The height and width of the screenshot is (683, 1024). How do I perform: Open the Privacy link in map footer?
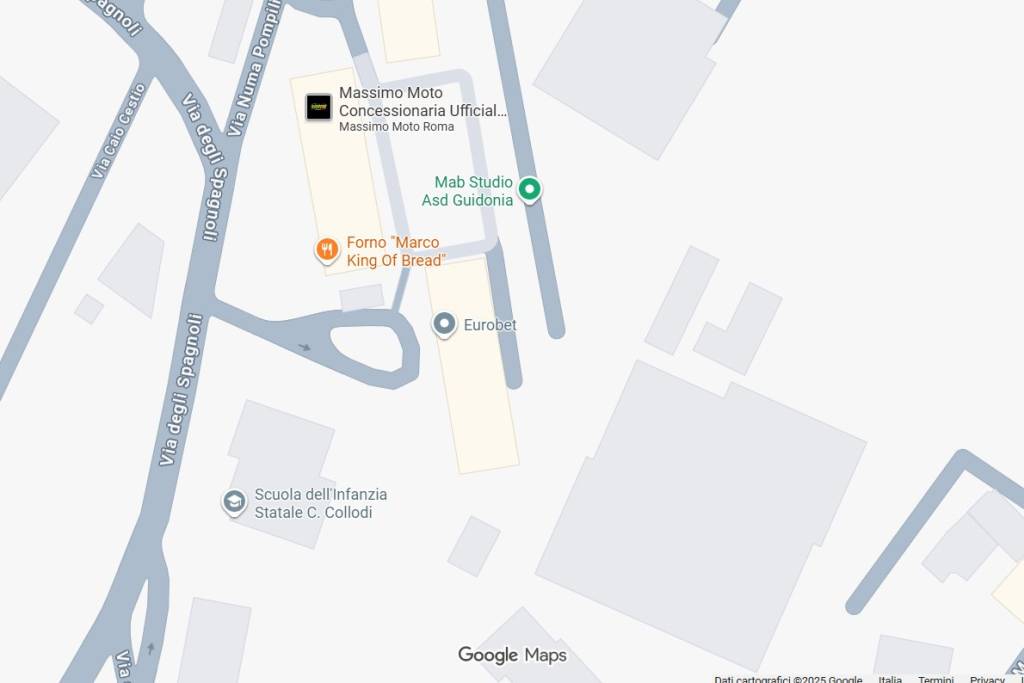[x=987, y=679]
